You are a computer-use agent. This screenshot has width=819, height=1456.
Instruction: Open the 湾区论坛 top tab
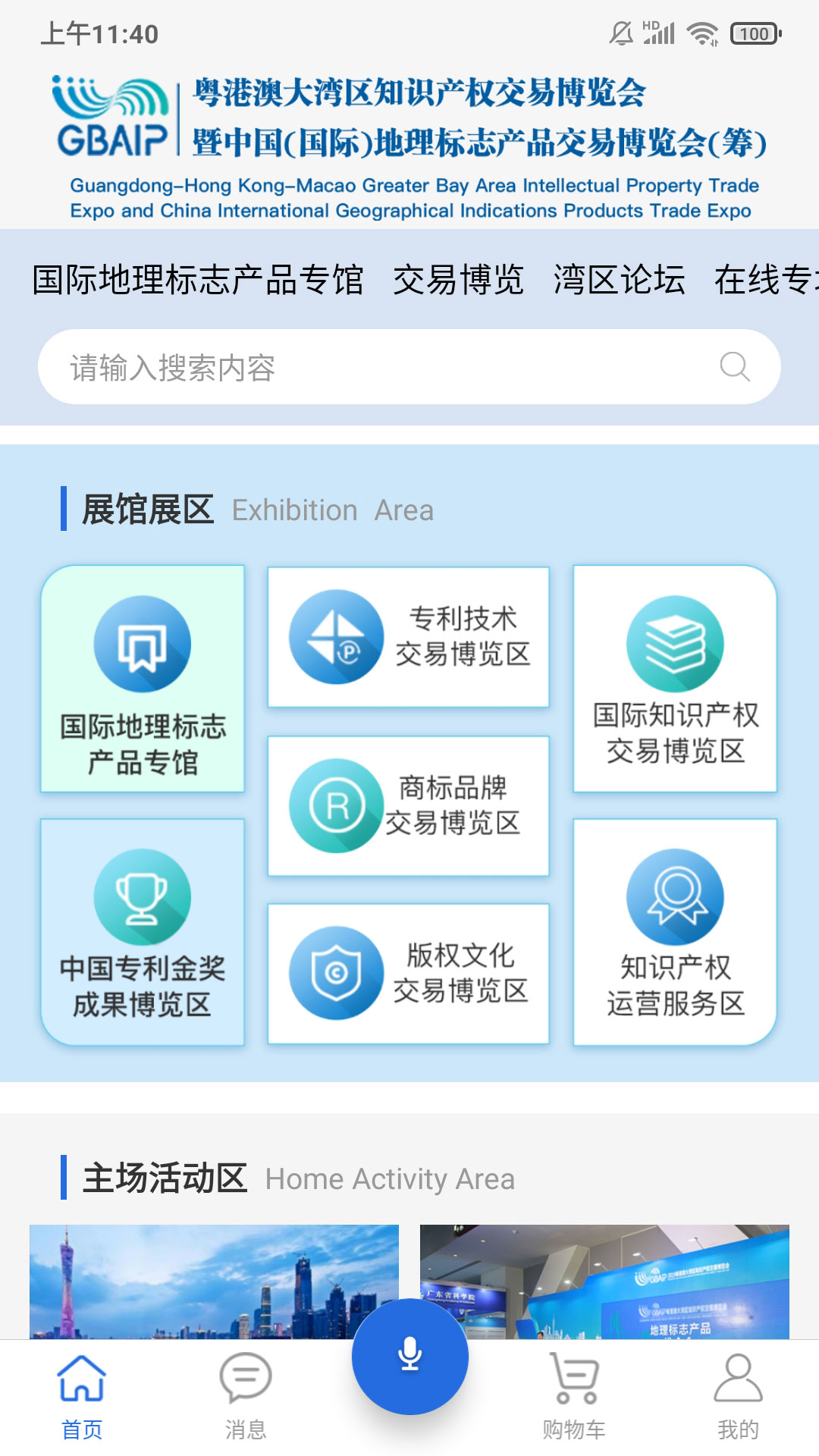click(619, 280)
